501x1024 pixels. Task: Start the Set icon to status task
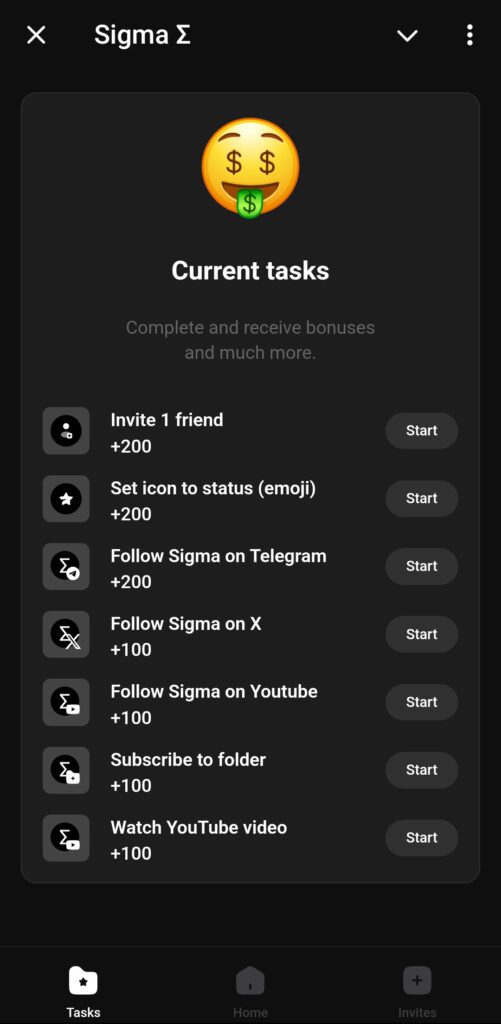421,498
